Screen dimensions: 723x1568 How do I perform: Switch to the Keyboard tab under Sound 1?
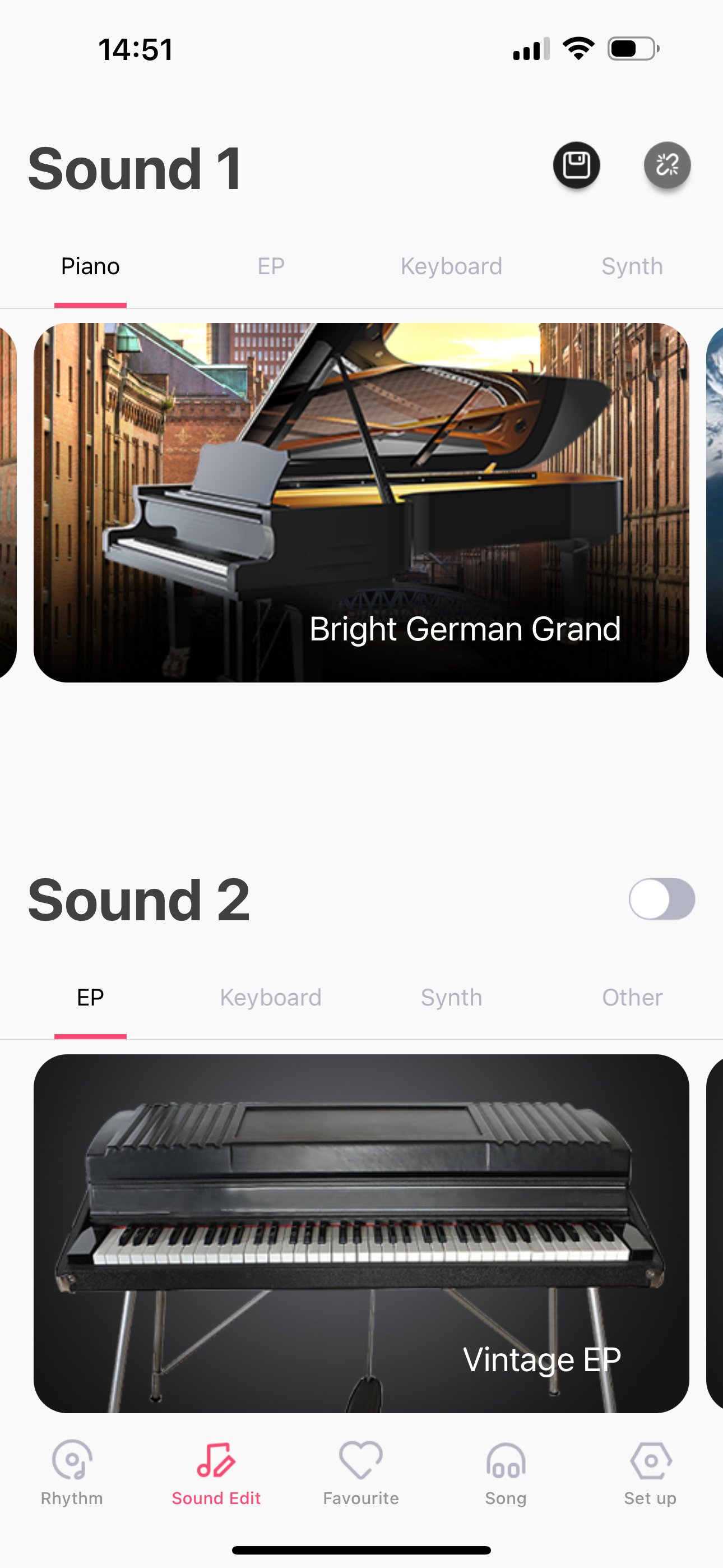(x=451, y=266)
